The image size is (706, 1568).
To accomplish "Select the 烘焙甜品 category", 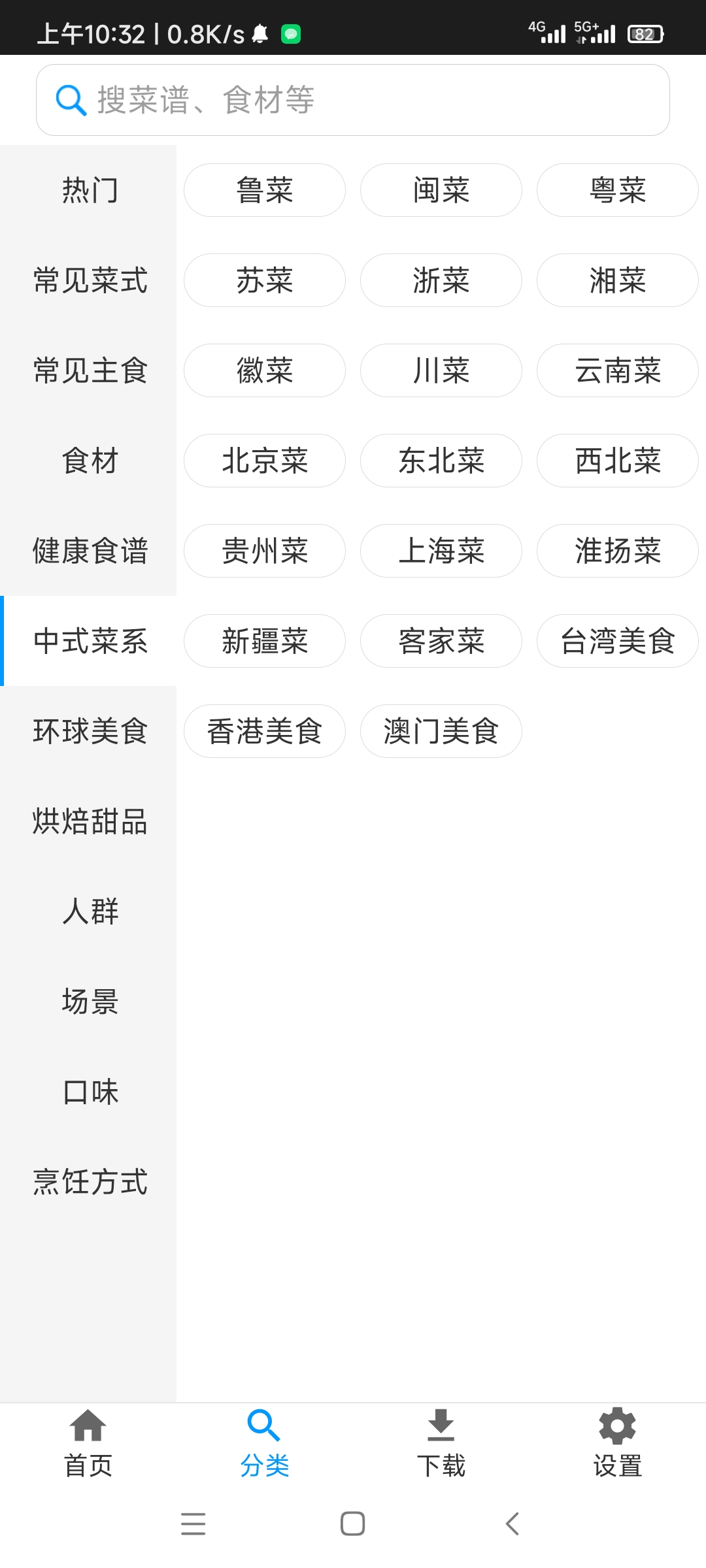I will (90, 821).
